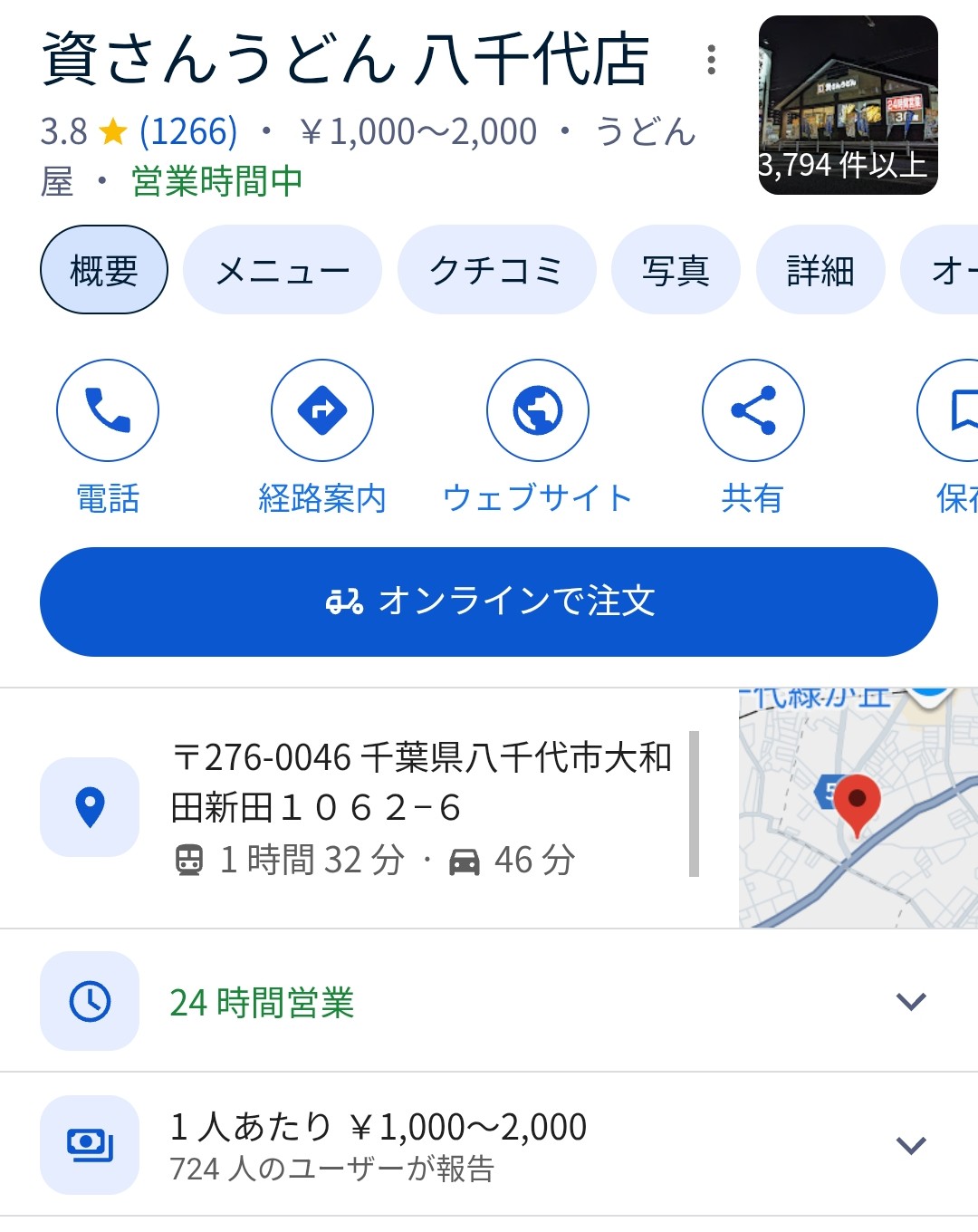Viewport: 978px width, 1232px height.
Task: Go to the 詳細 tab
Action: click(820, 270)
